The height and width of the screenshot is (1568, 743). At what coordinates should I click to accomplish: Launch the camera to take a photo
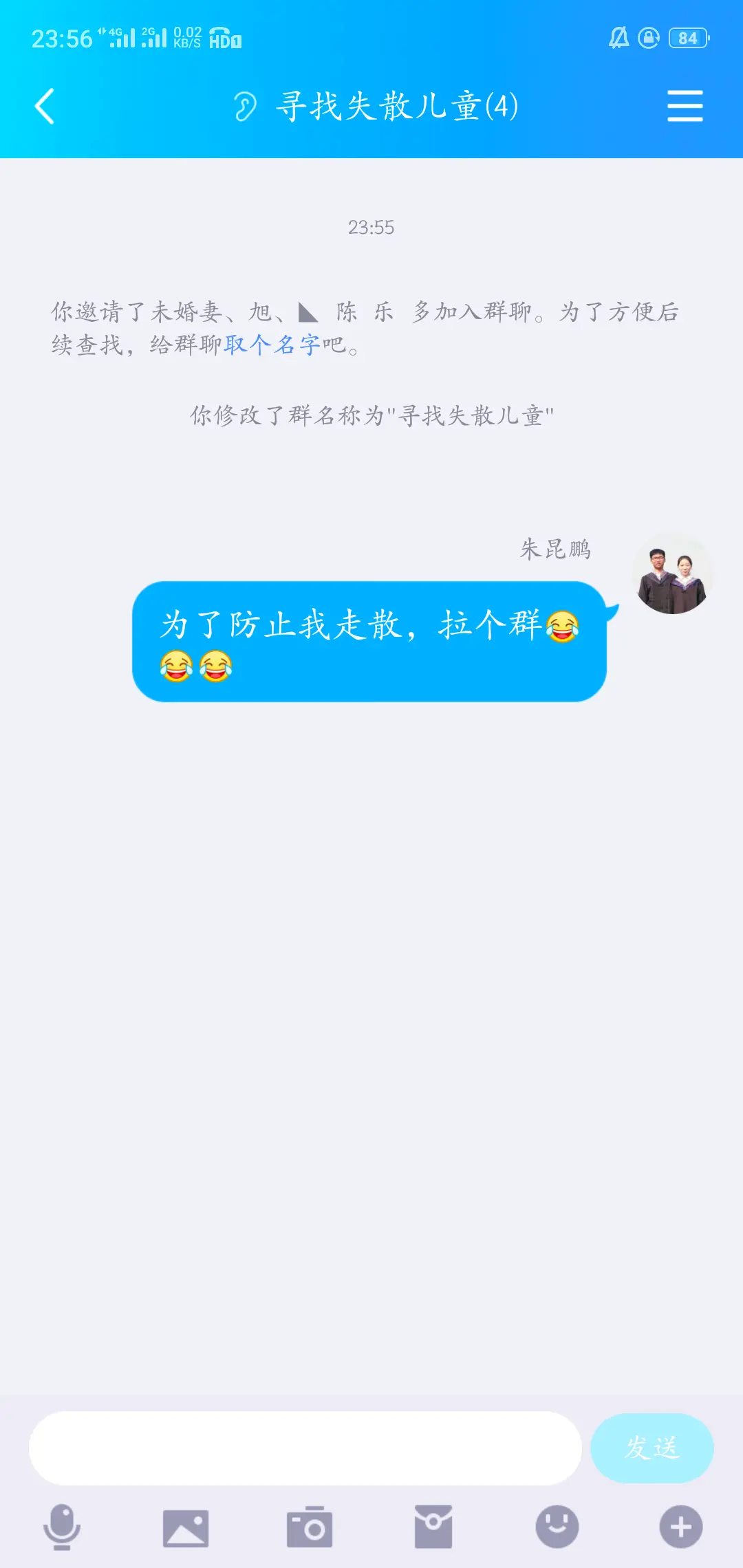[309, 1527]
